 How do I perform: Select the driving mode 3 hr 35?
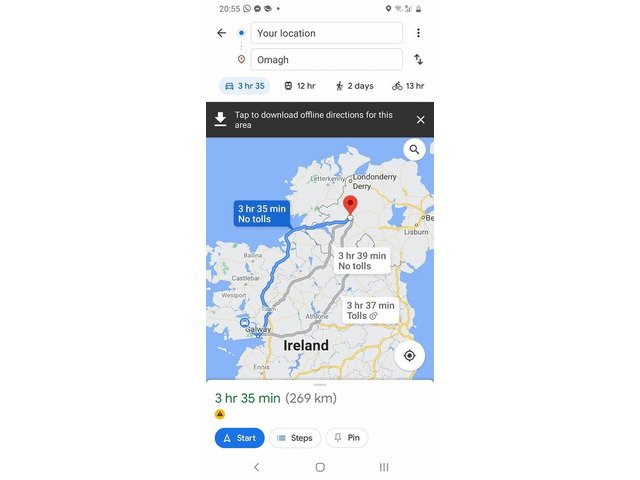point(245,86)
